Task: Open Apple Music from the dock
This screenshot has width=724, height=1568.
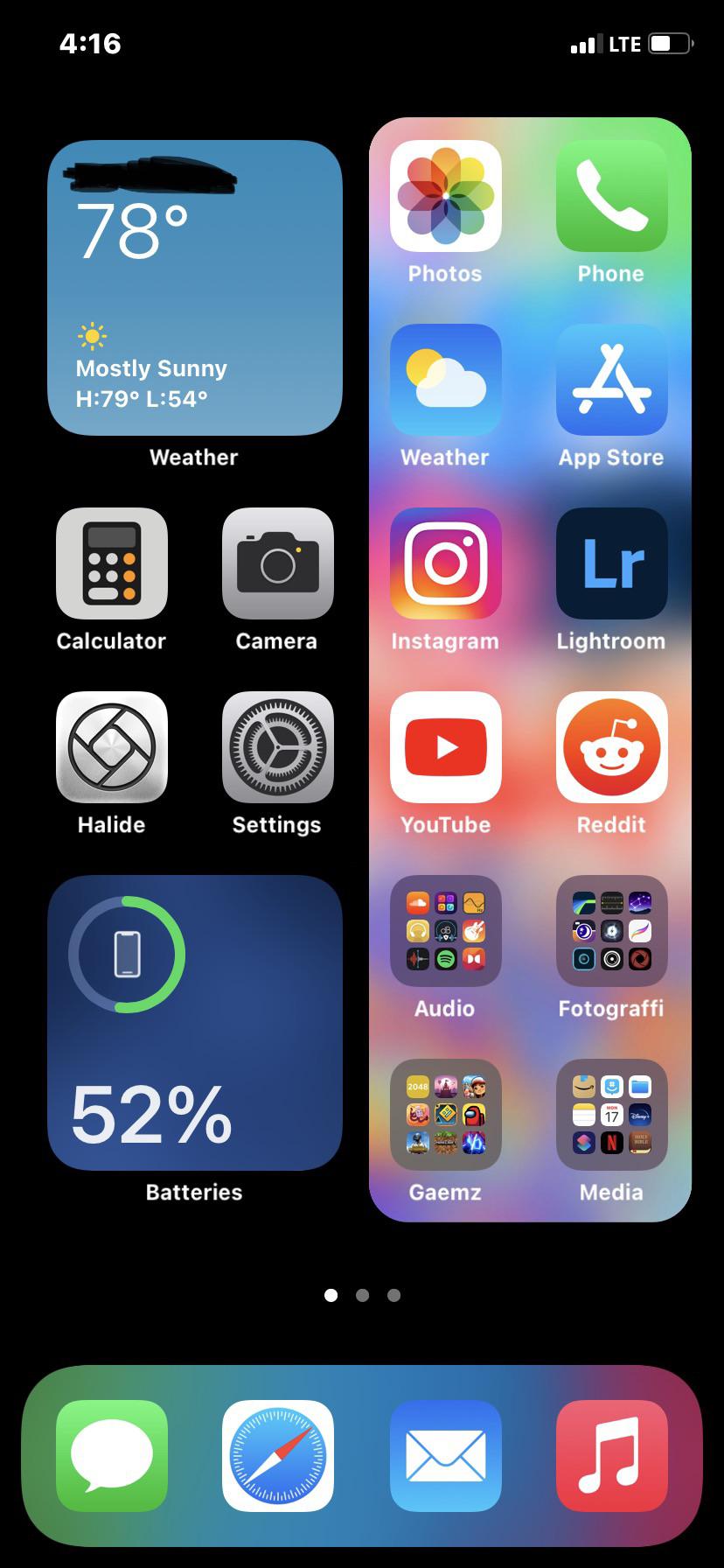Action: (612, 1455)
